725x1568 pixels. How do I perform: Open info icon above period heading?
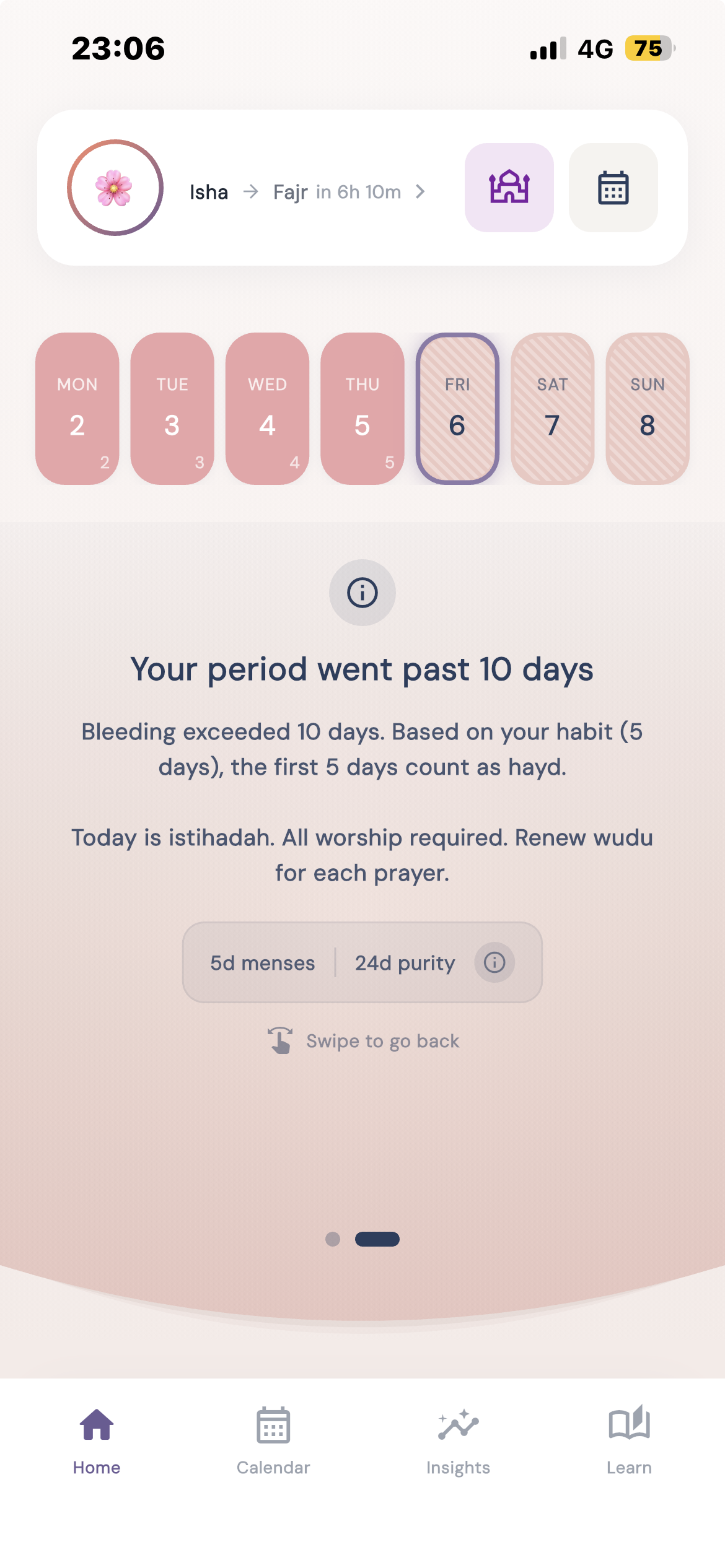coord(362,593)
